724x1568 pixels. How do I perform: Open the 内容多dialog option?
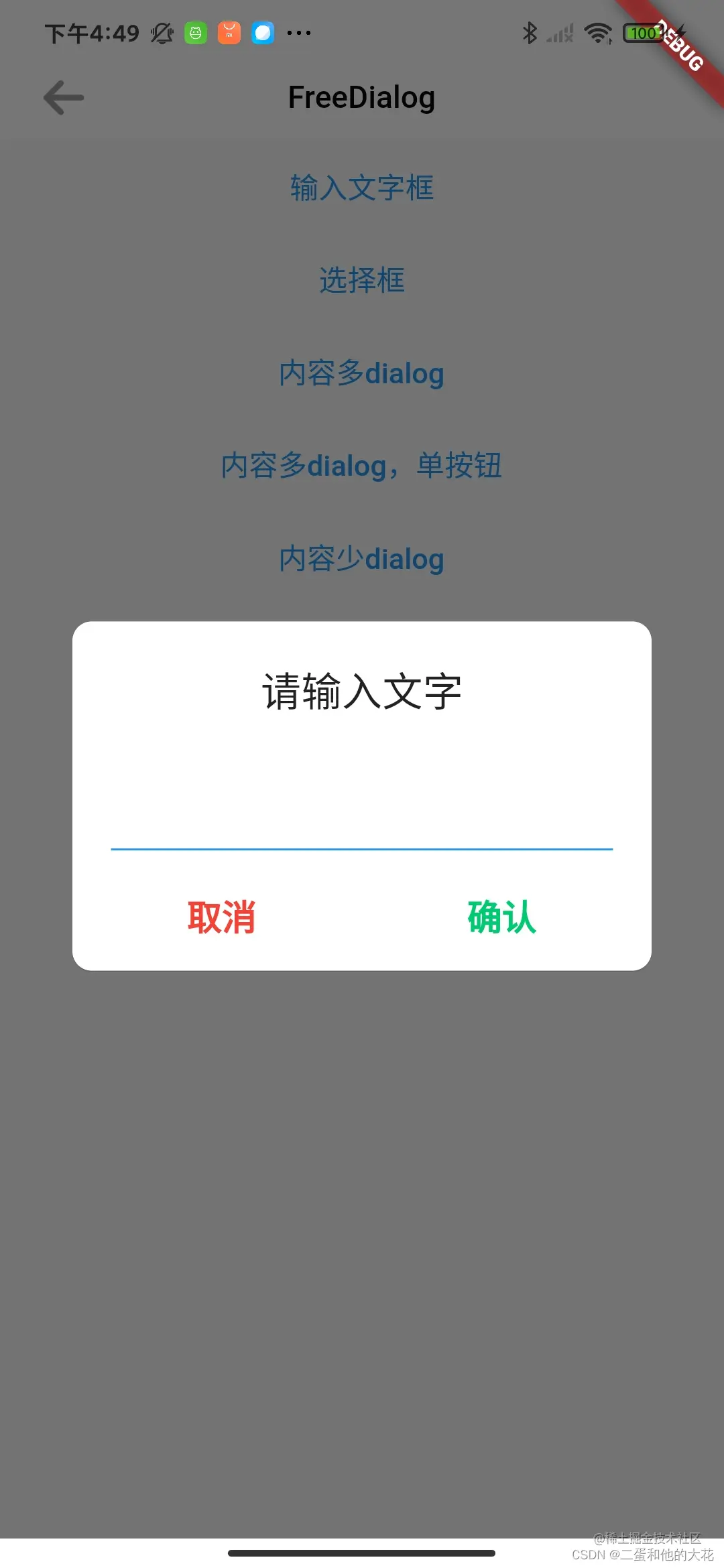point(361,373)
